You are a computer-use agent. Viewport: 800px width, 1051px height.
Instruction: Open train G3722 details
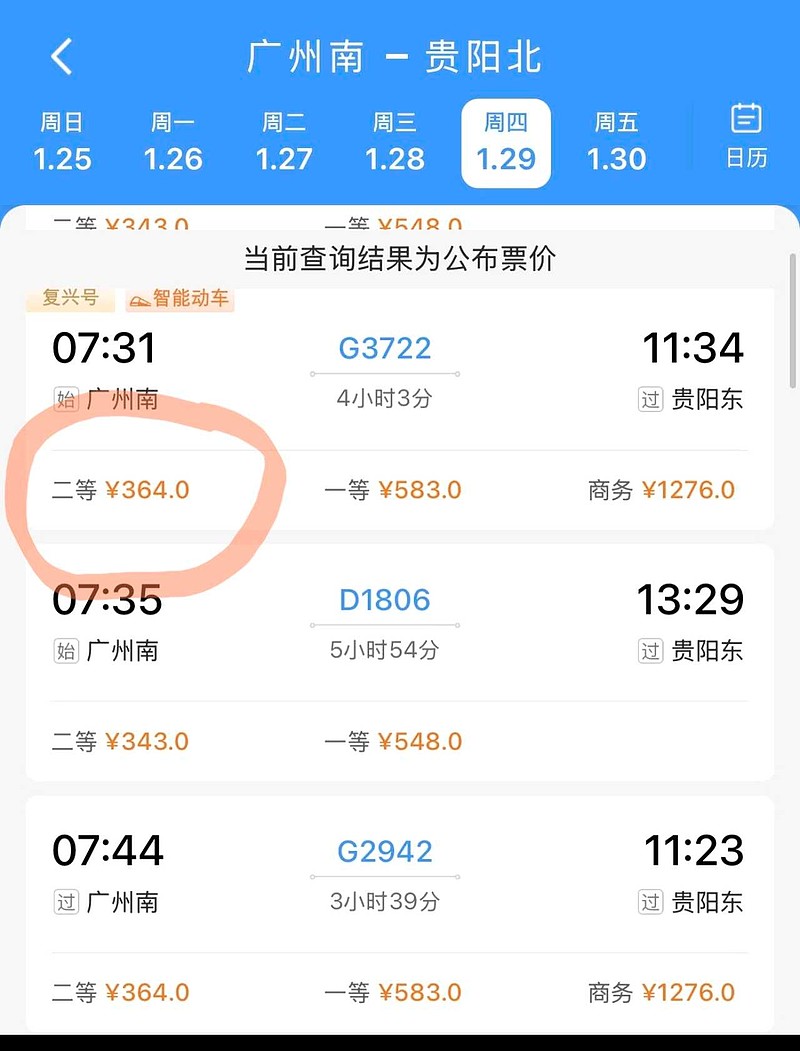point(384,348)
